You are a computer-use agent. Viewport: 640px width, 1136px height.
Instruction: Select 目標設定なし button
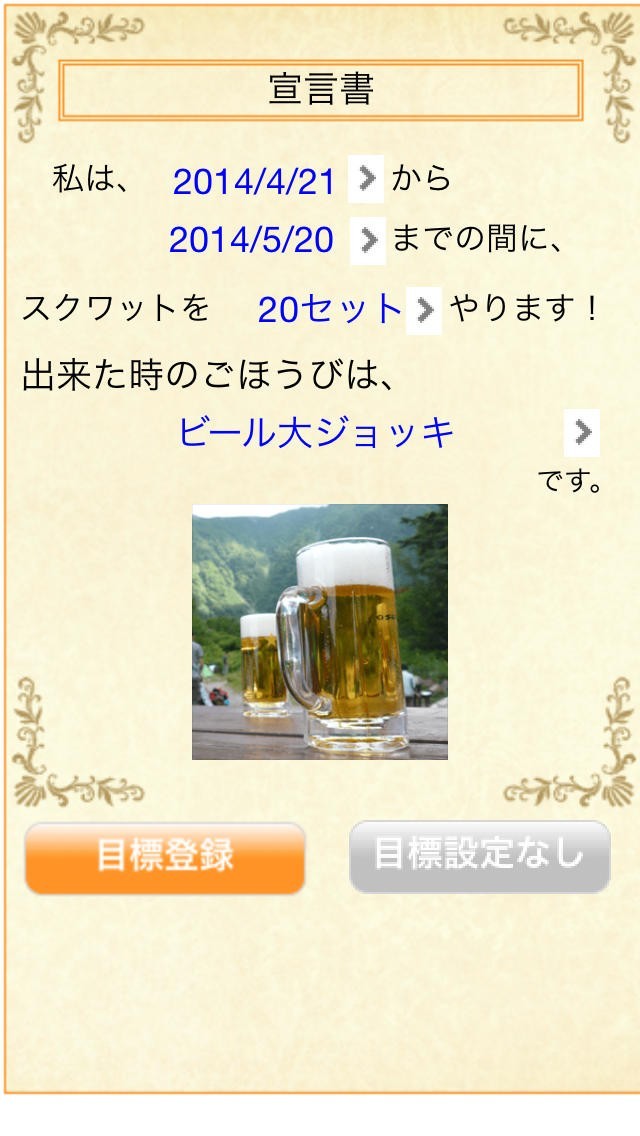[x=479, y=856]
